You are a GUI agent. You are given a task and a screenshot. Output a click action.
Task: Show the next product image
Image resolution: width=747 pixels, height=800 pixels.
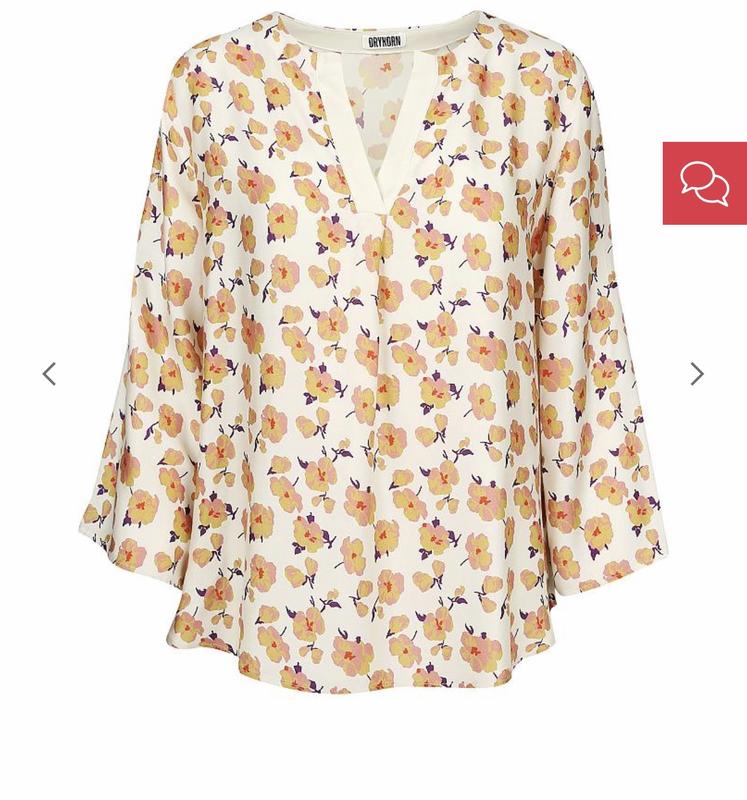coord(697,374)
